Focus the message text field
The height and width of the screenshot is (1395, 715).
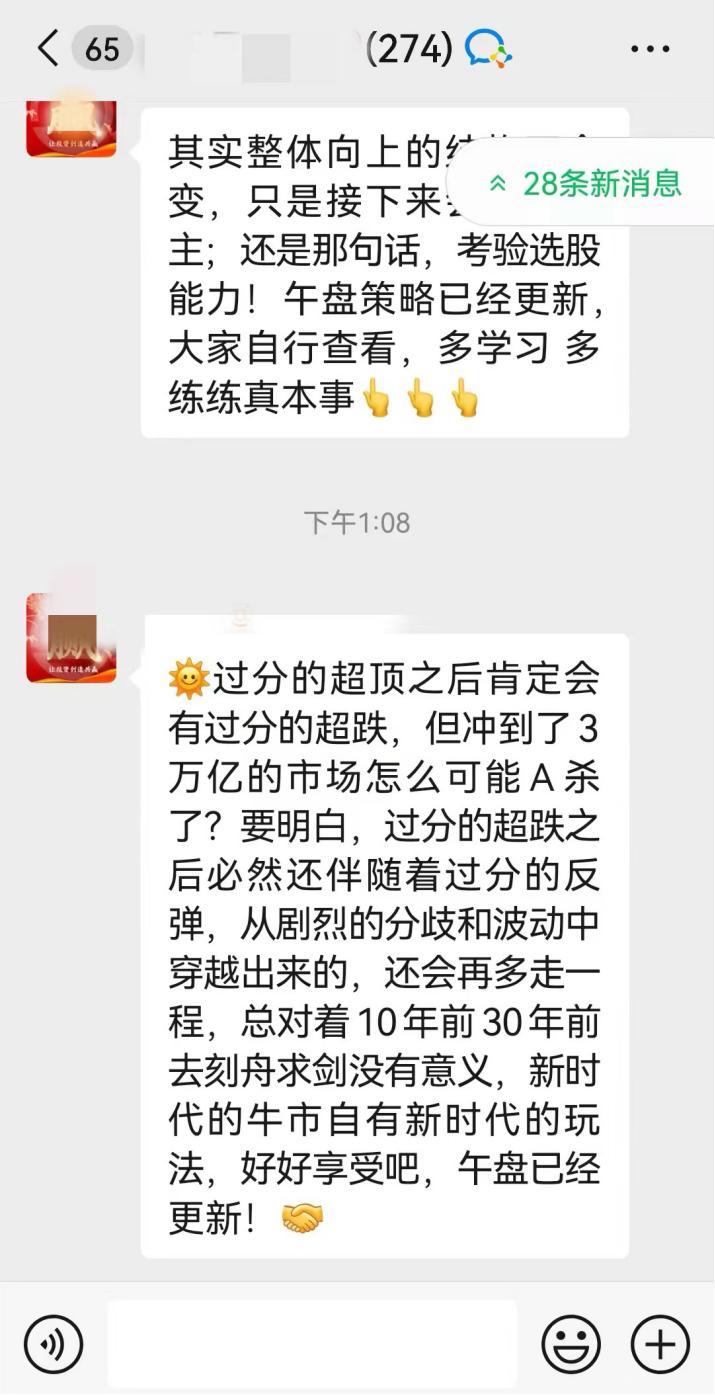coord(312,1344)
